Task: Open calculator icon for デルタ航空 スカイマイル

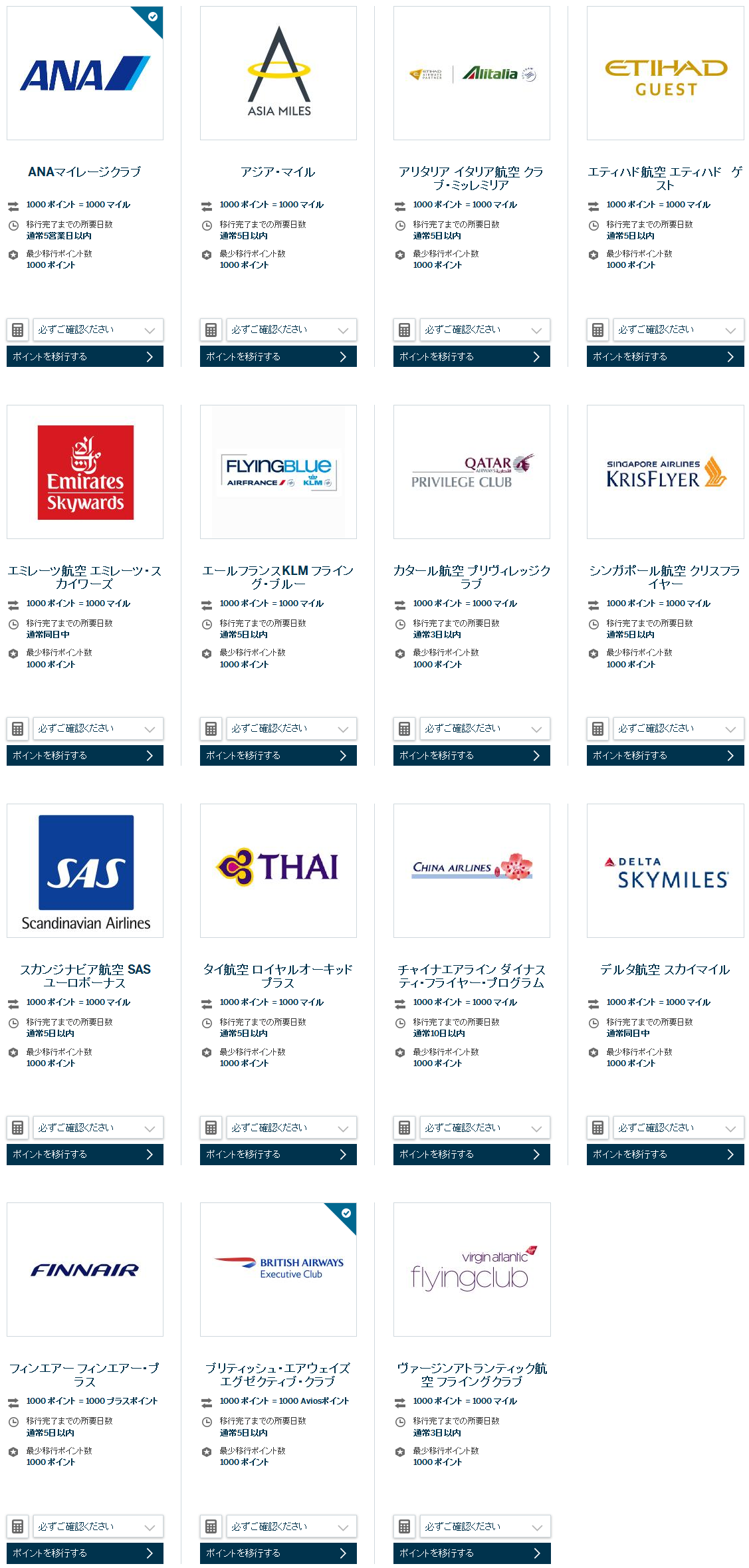Action: 597,1127
